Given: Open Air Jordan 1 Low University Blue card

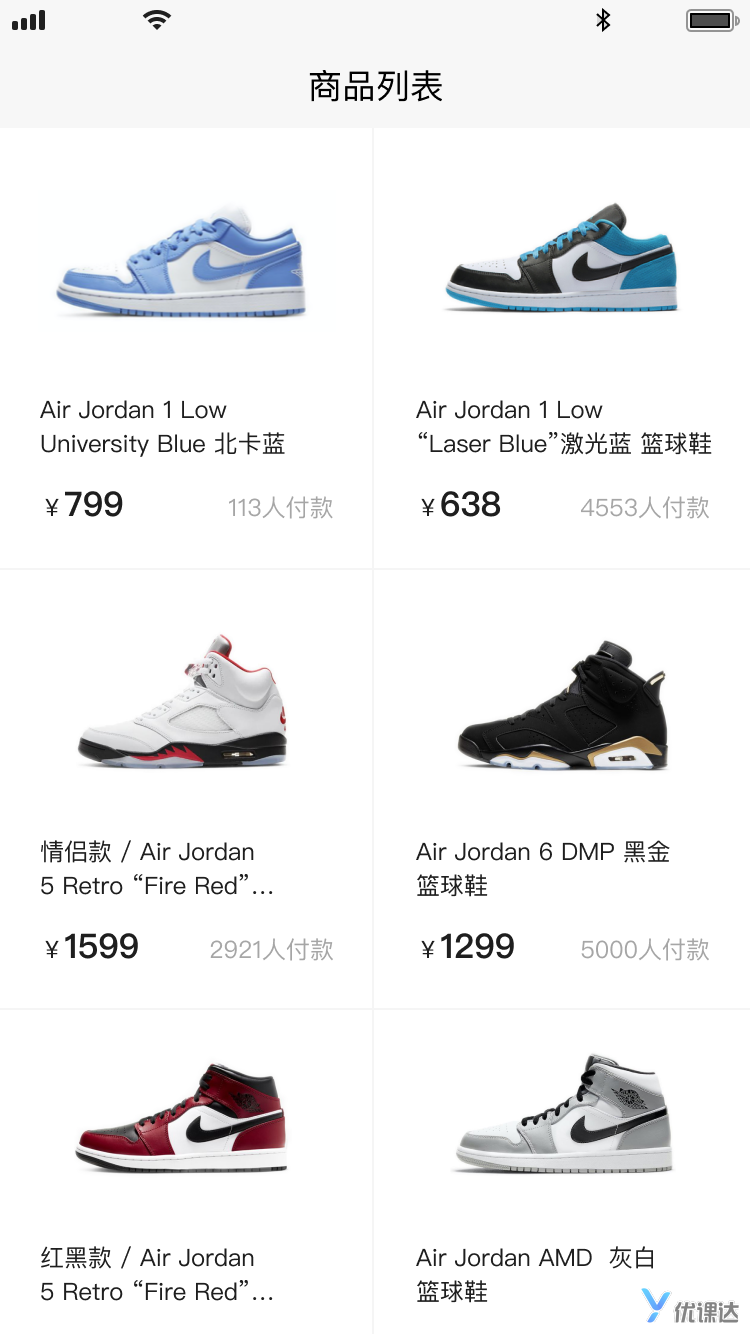Looking at the screenshot, I should pos(186,348).
